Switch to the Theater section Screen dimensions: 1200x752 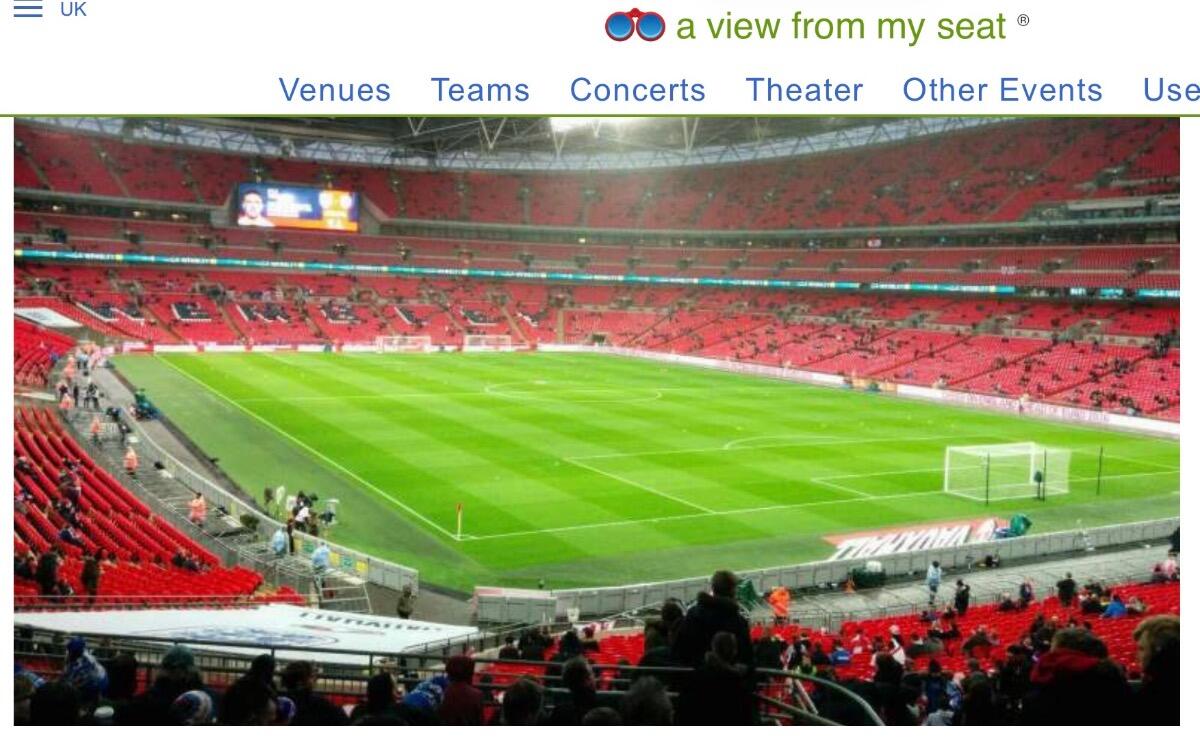coord(804,90)
